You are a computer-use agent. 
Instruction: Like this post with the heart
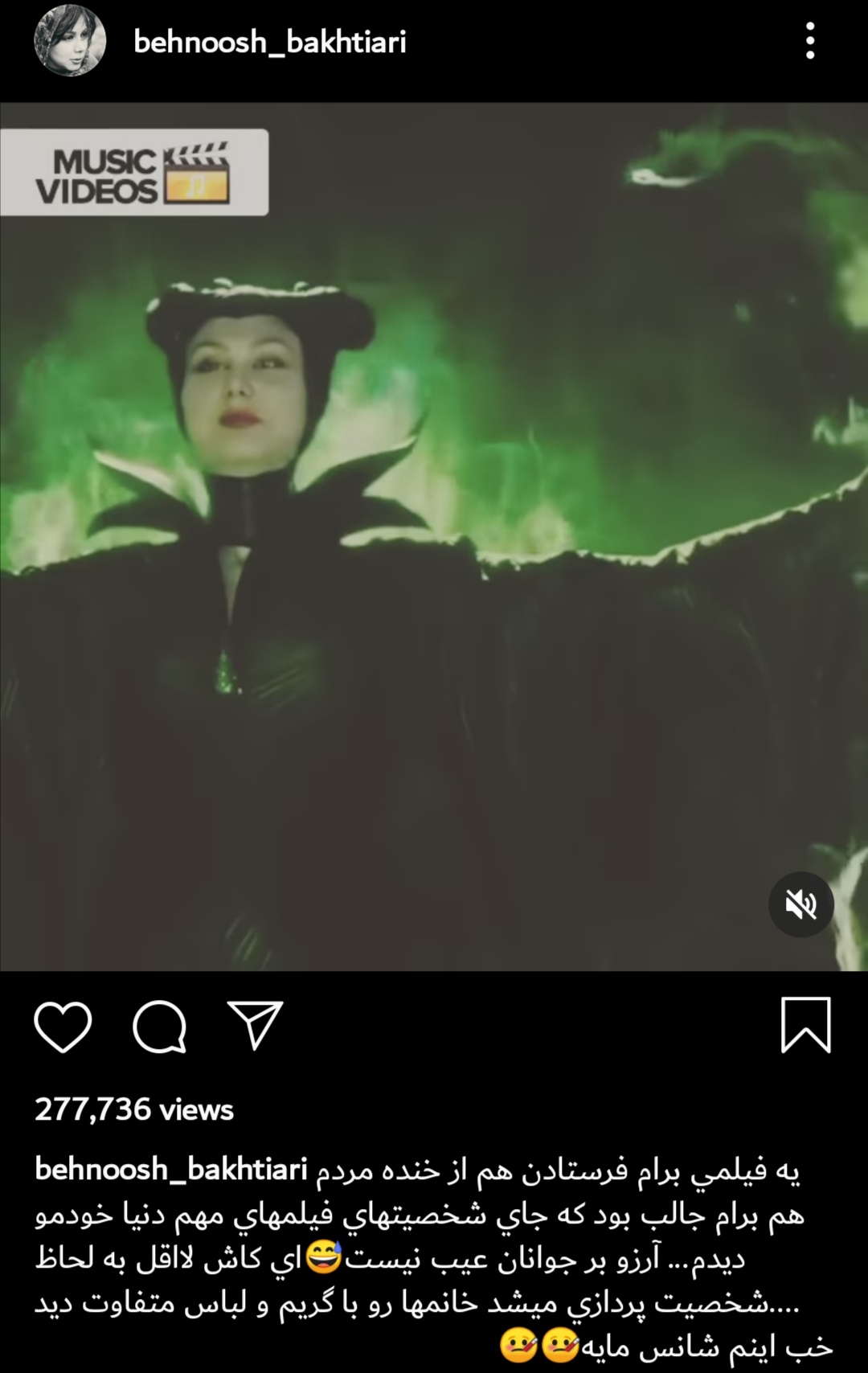(63, 1026)
